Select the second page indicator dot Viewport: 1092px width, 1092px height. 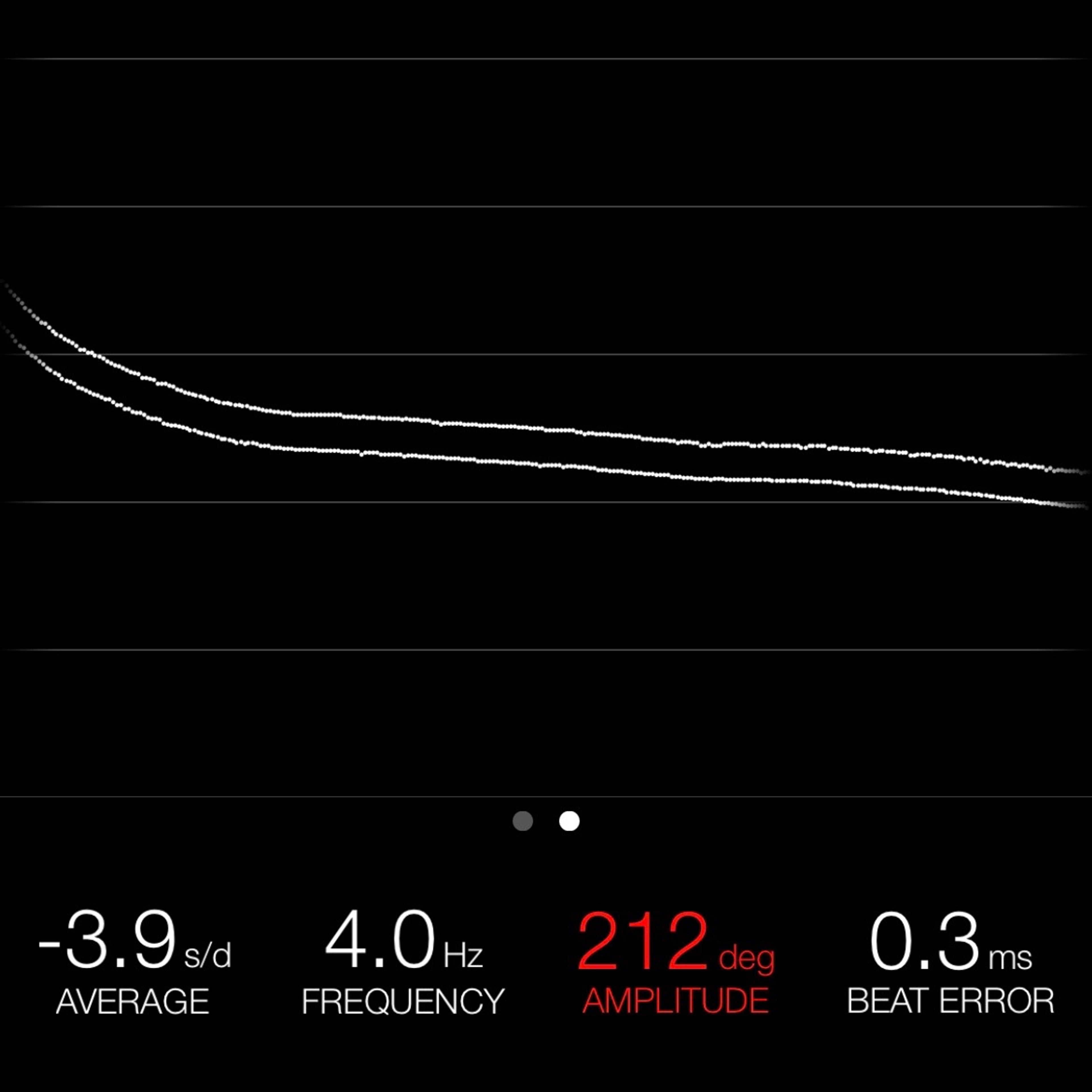(569, 821)
